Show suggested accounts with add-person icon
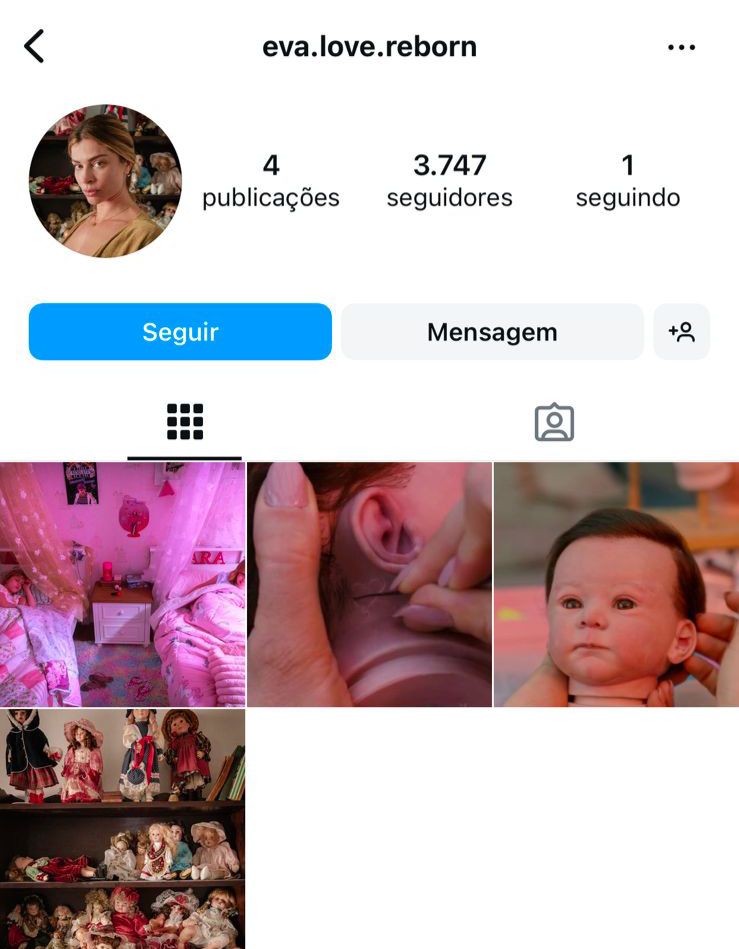Image resolution: width=739 pixels, height=949 pixels. coord(682,332)
